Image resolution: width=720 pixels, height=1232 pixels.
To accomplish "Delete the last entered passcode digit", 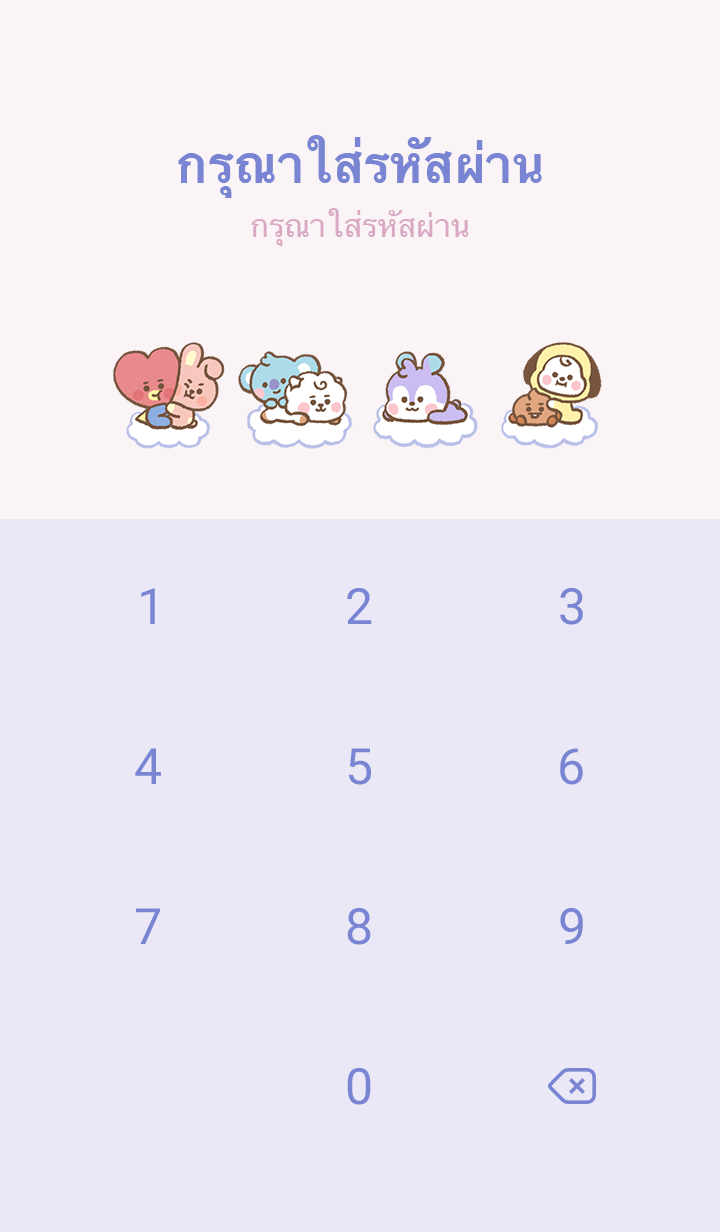I will 572,1086.
